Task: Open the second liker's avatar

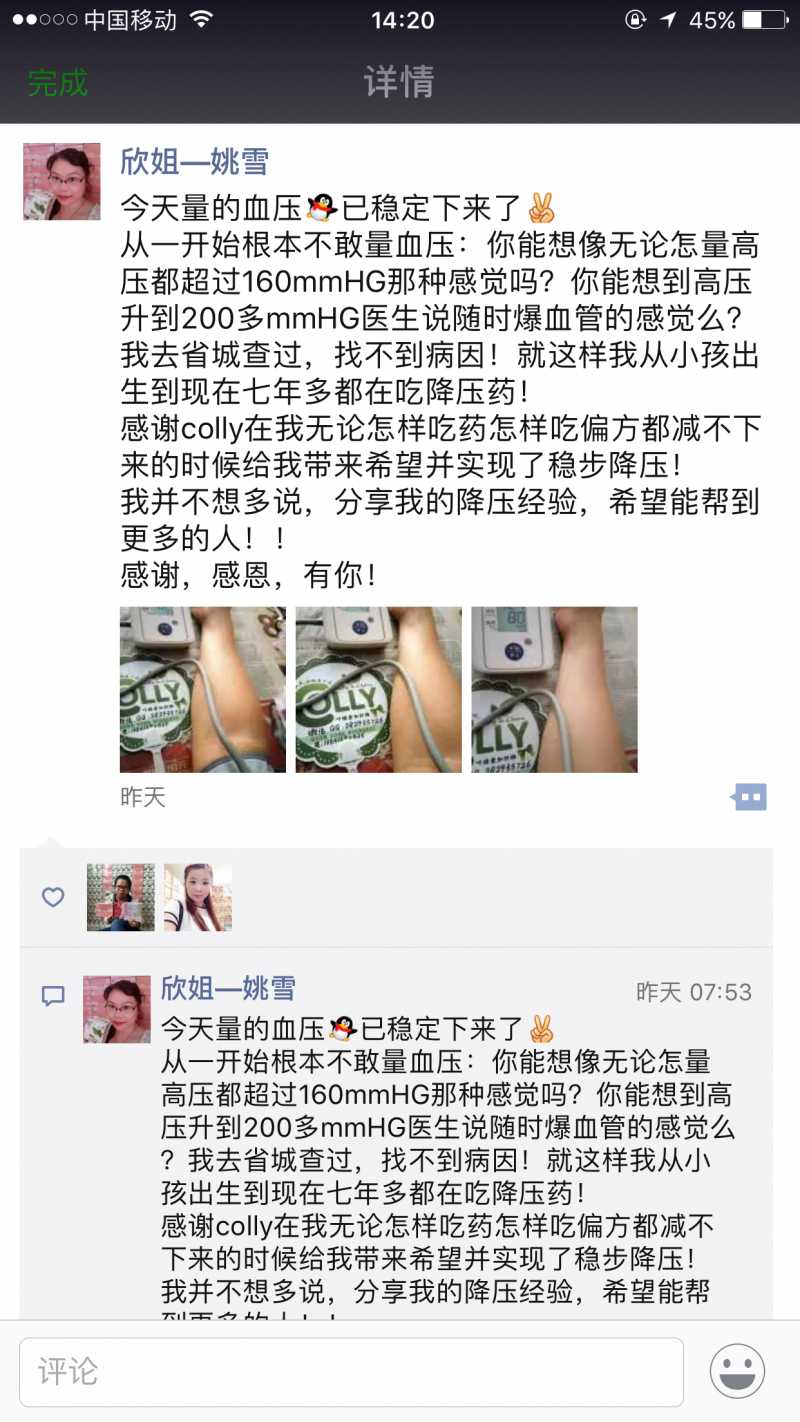Action: click(x=198, y=897)
